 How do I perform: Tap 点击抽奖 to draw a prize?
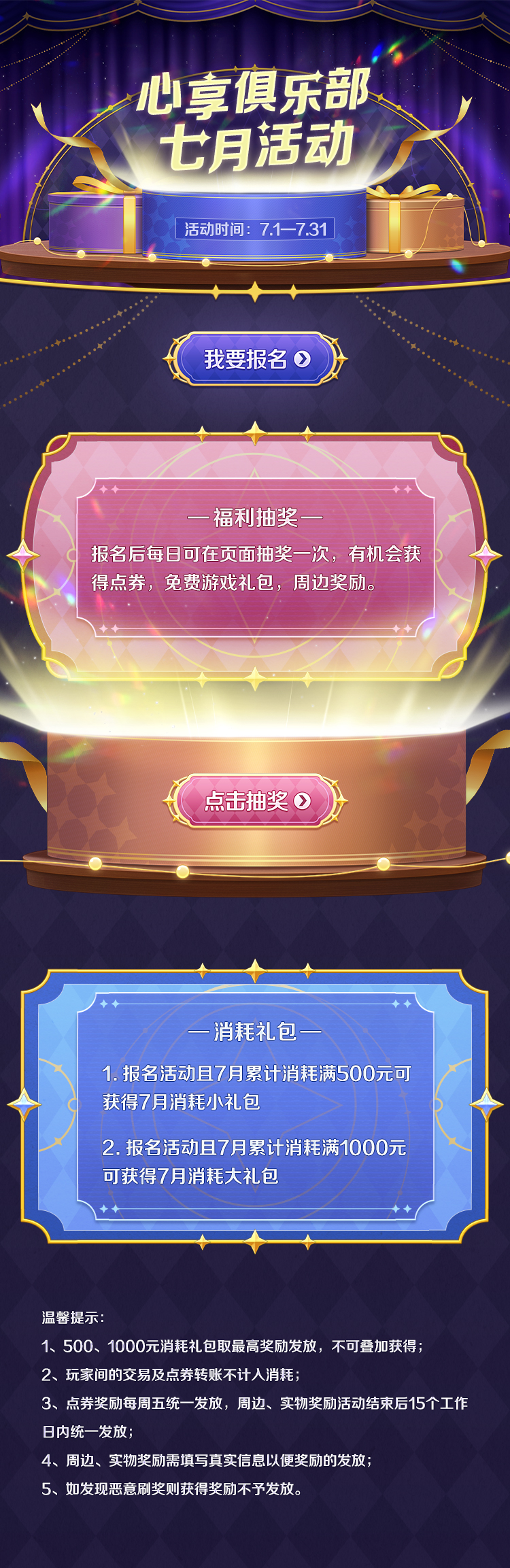255,801
